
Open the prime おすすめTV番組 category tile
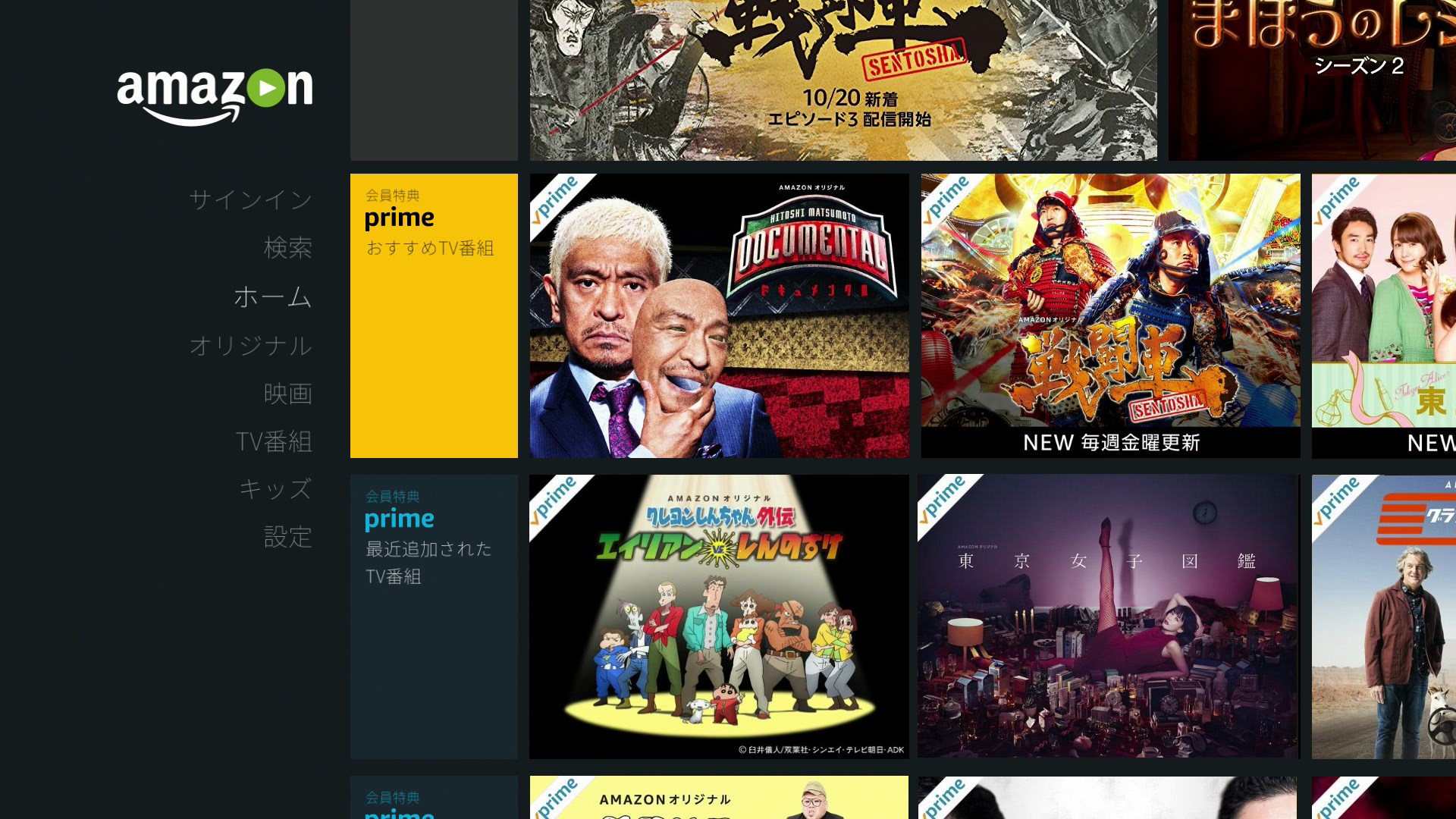coord(434,315)
